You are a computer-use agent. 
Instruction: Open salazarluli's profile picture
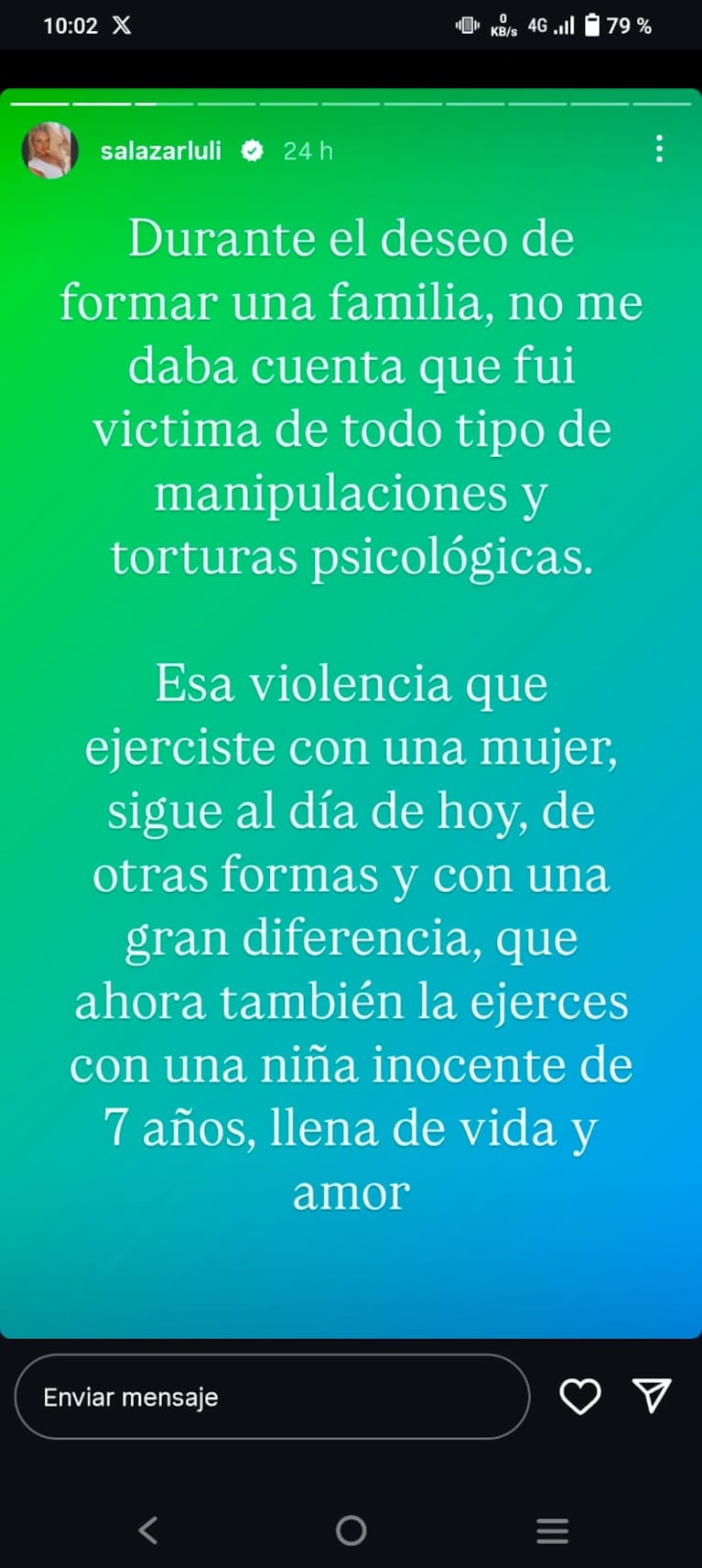(x=50, y=150)
